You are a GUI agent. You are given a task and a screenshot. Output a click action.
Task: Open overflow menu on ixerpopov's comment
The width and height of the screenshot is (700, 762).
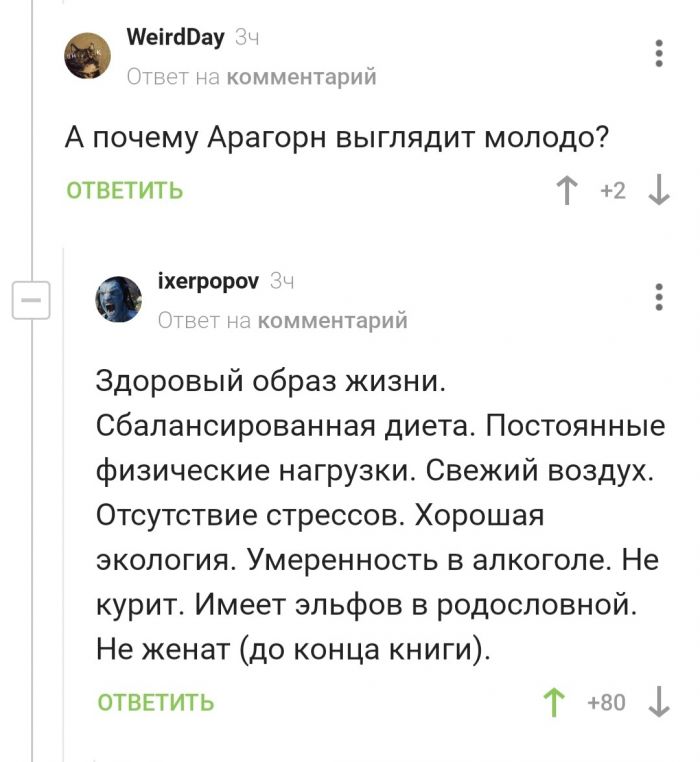[658, 298]
